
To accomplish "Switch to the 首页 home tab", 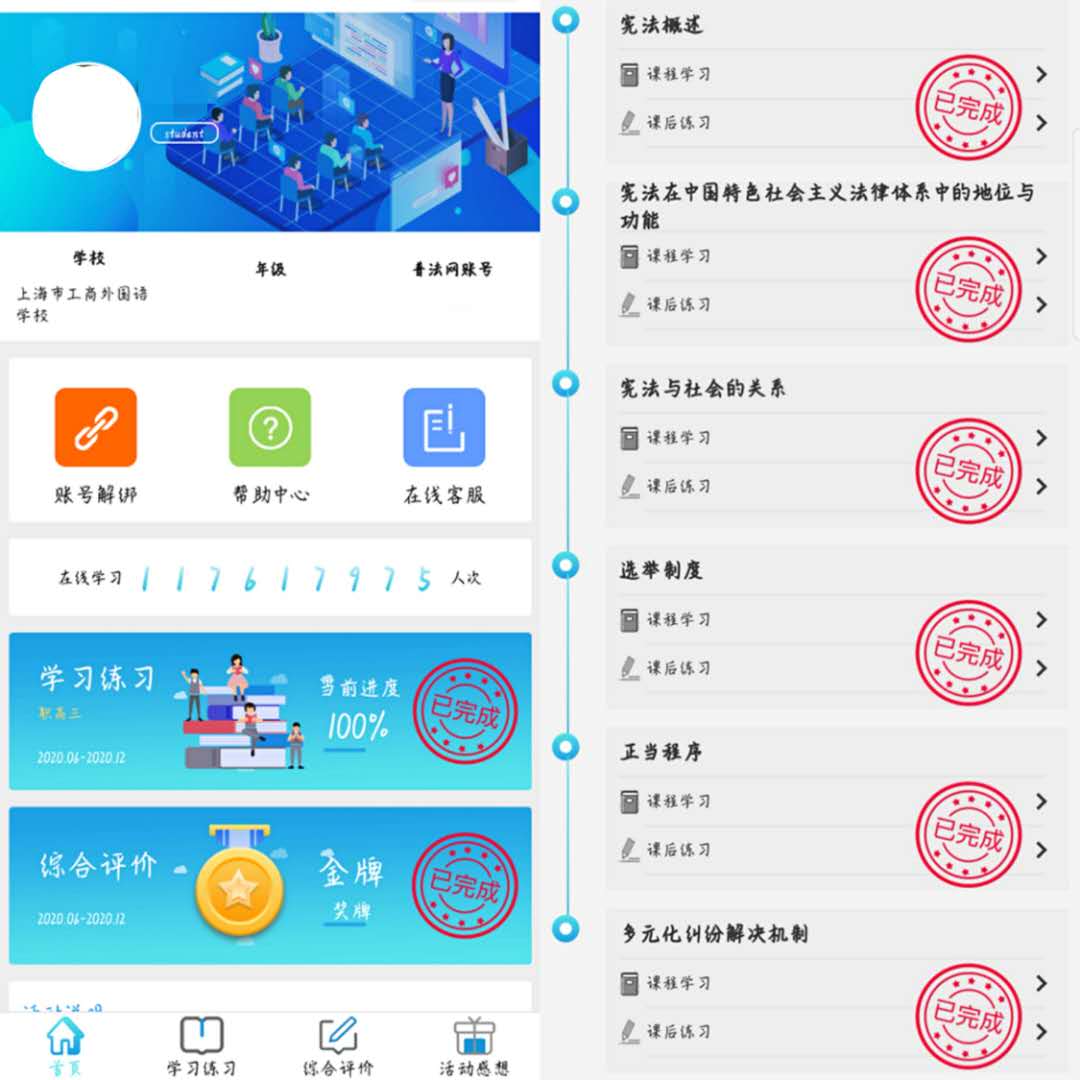I will [x=66, y=1046].
